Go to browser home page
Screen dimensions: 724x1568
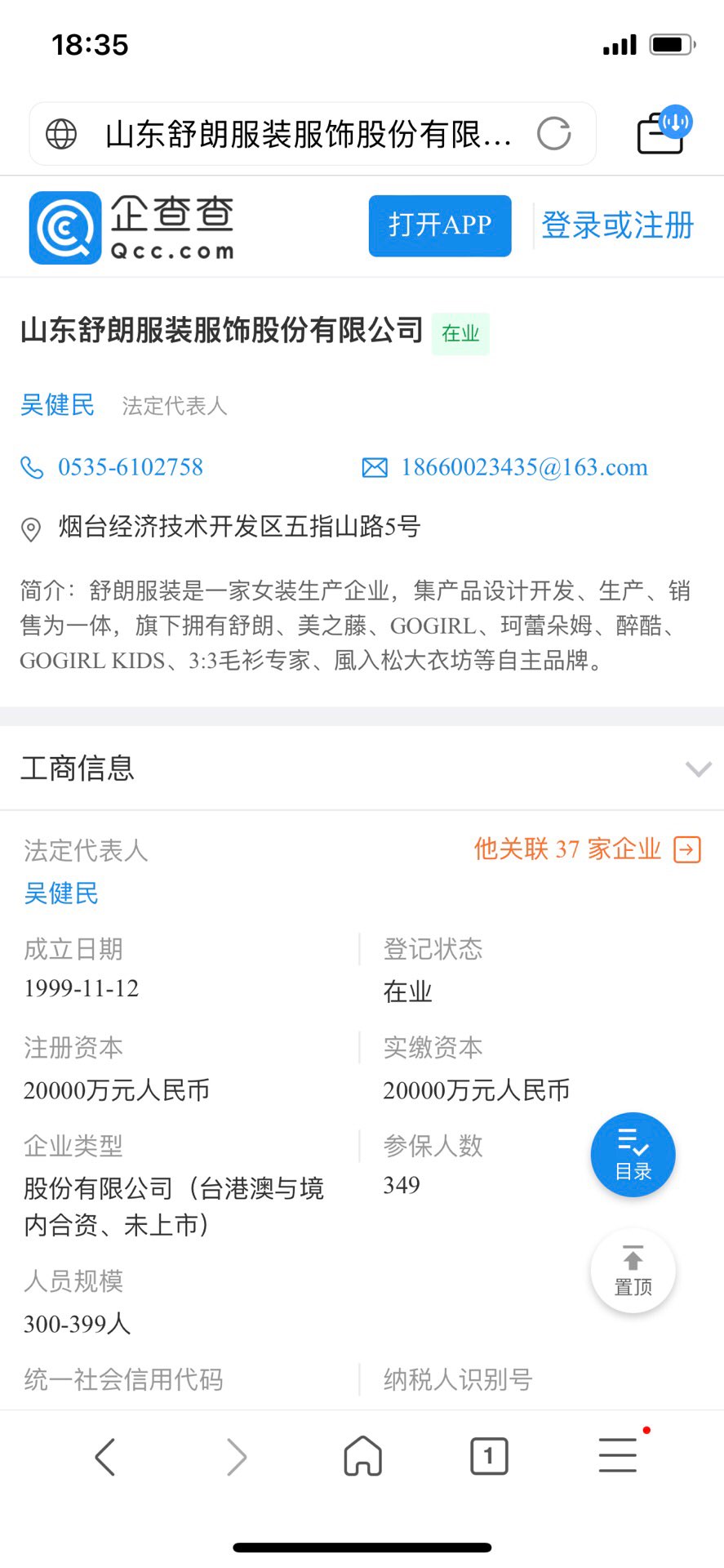click(362, 1456)
